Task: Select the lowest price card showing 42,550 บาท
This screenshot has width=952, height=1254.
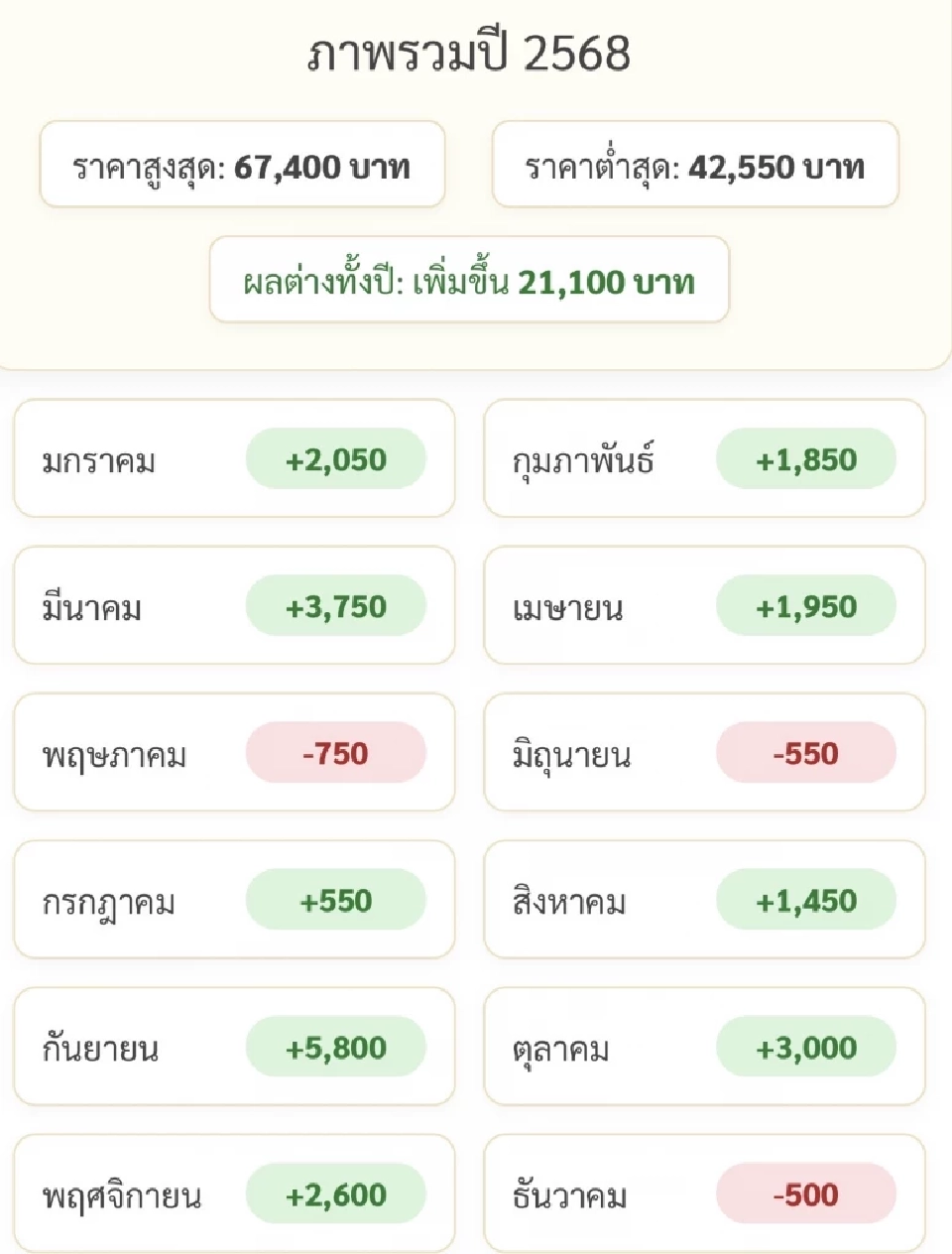Action: click(693, 166)
